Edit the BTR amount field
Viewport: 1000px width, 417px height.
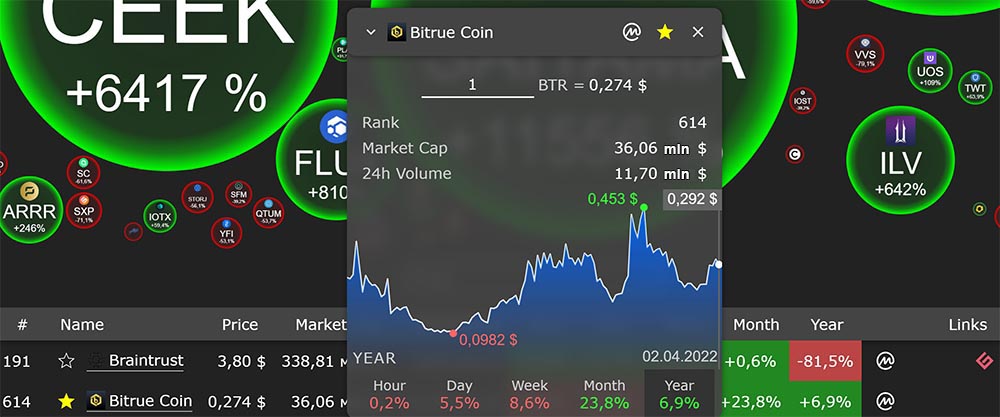477,86
